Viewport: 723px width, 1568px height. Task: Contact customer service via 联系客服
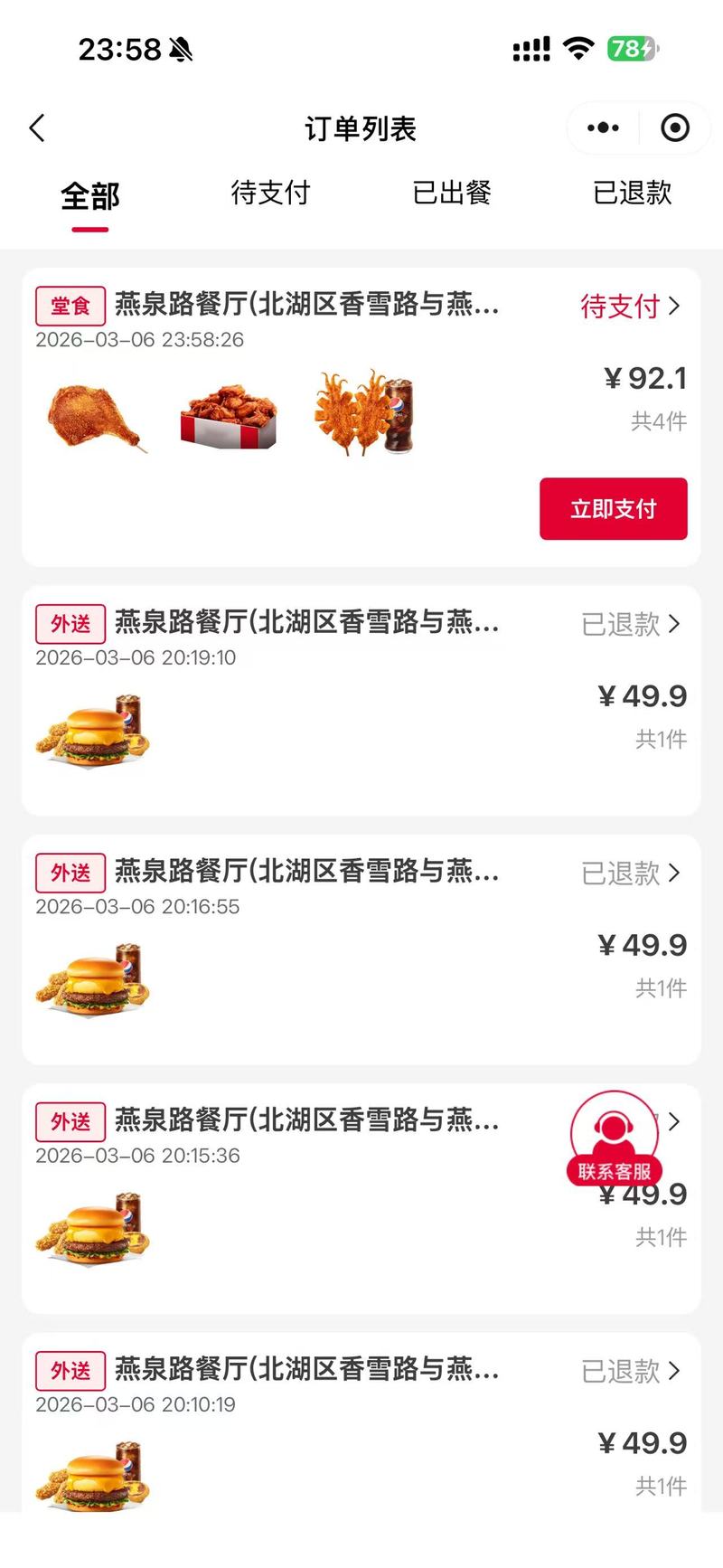click(614, 1139)
